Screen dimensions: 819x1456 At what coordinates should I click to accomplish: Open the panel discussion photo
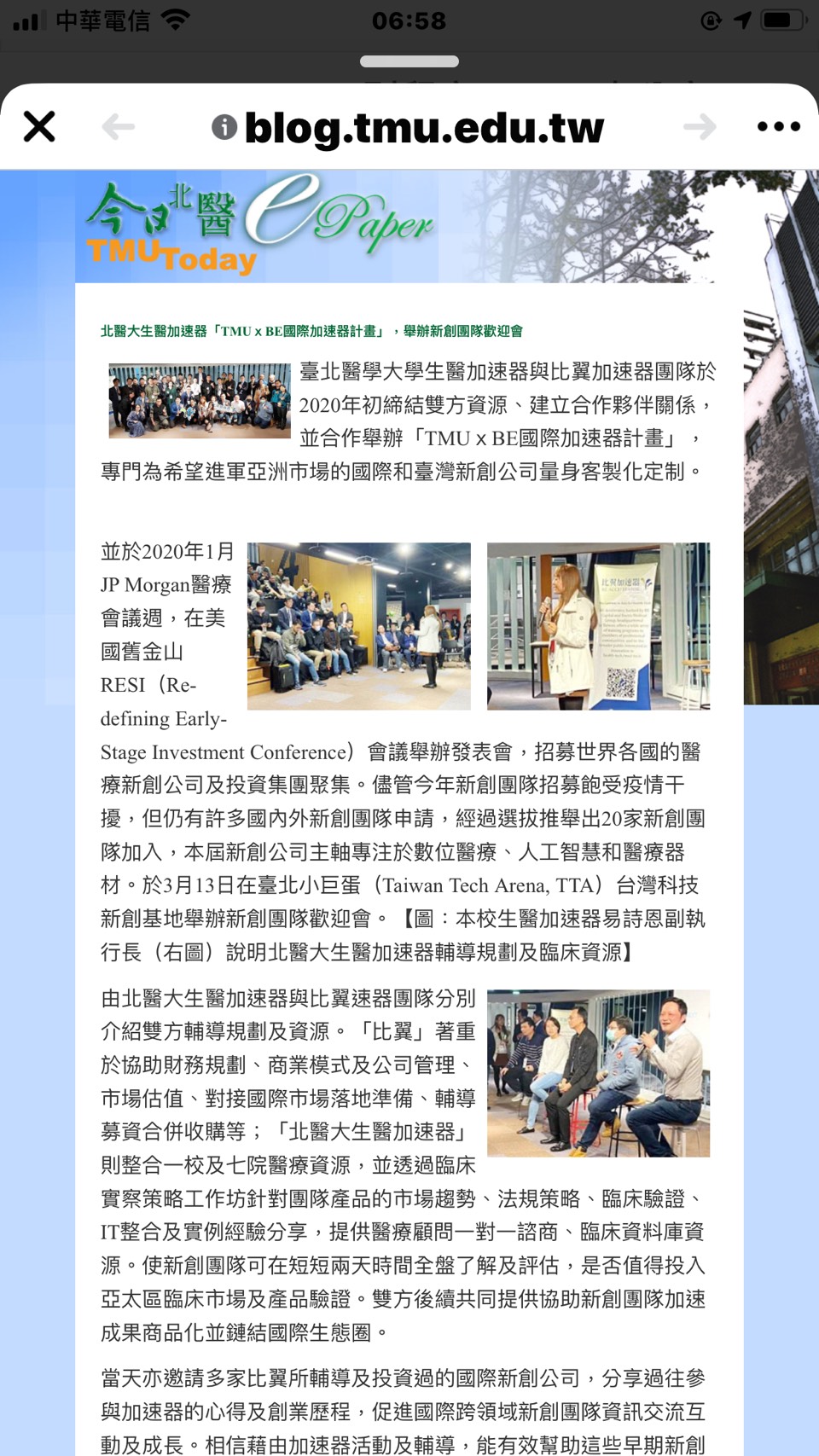tap(598, 1073)
